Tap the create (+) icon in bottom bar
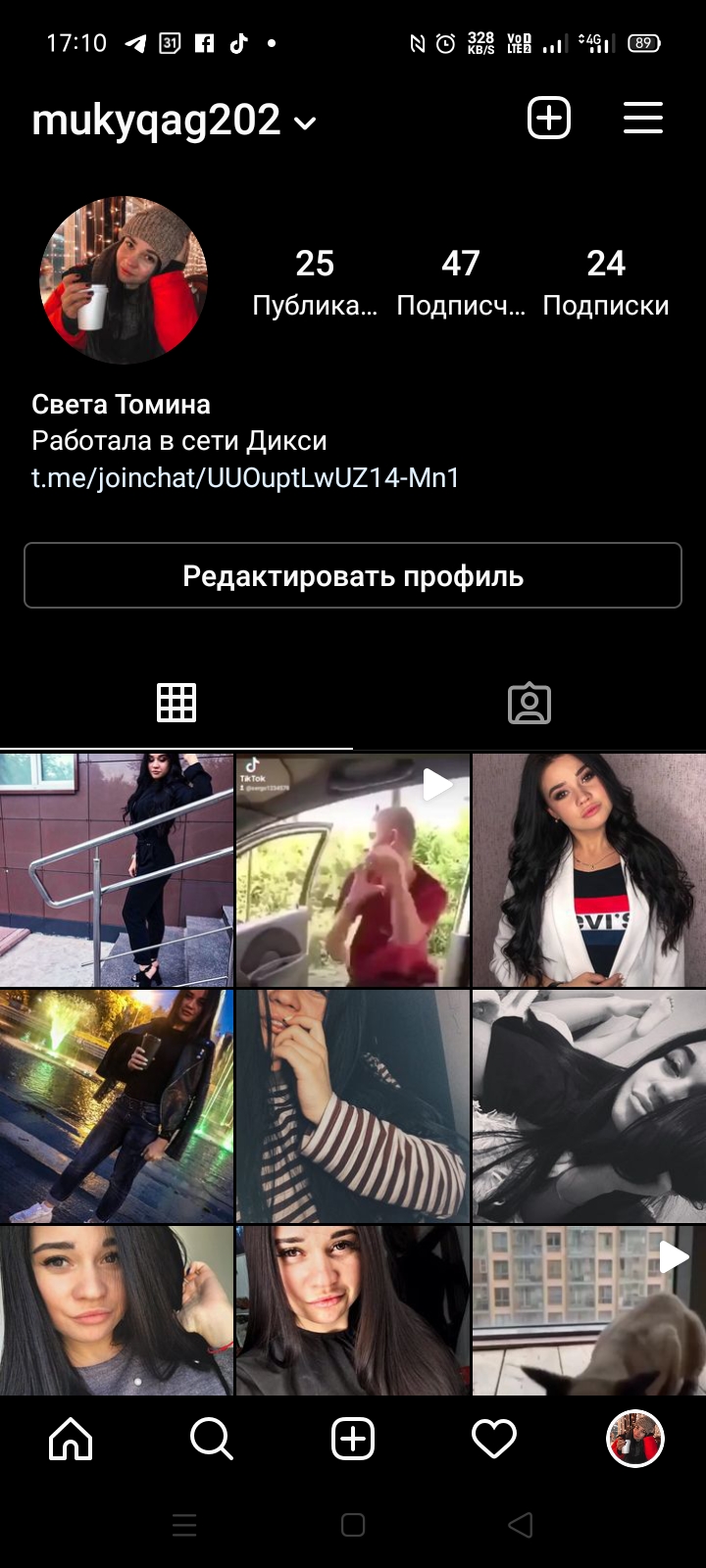Screen dimensions: 706x1568 [352, 1439]
